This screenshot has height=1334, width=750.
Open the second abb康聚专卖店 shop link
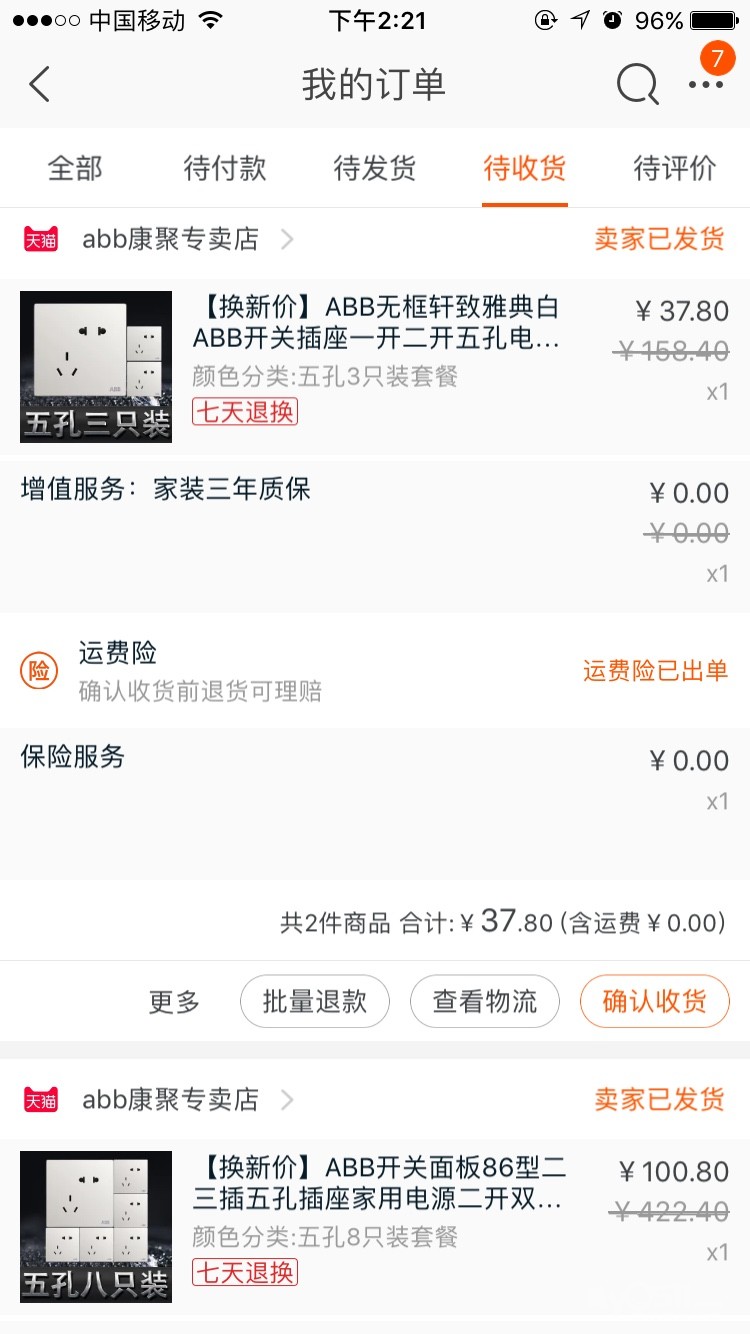pos(170,1100)
